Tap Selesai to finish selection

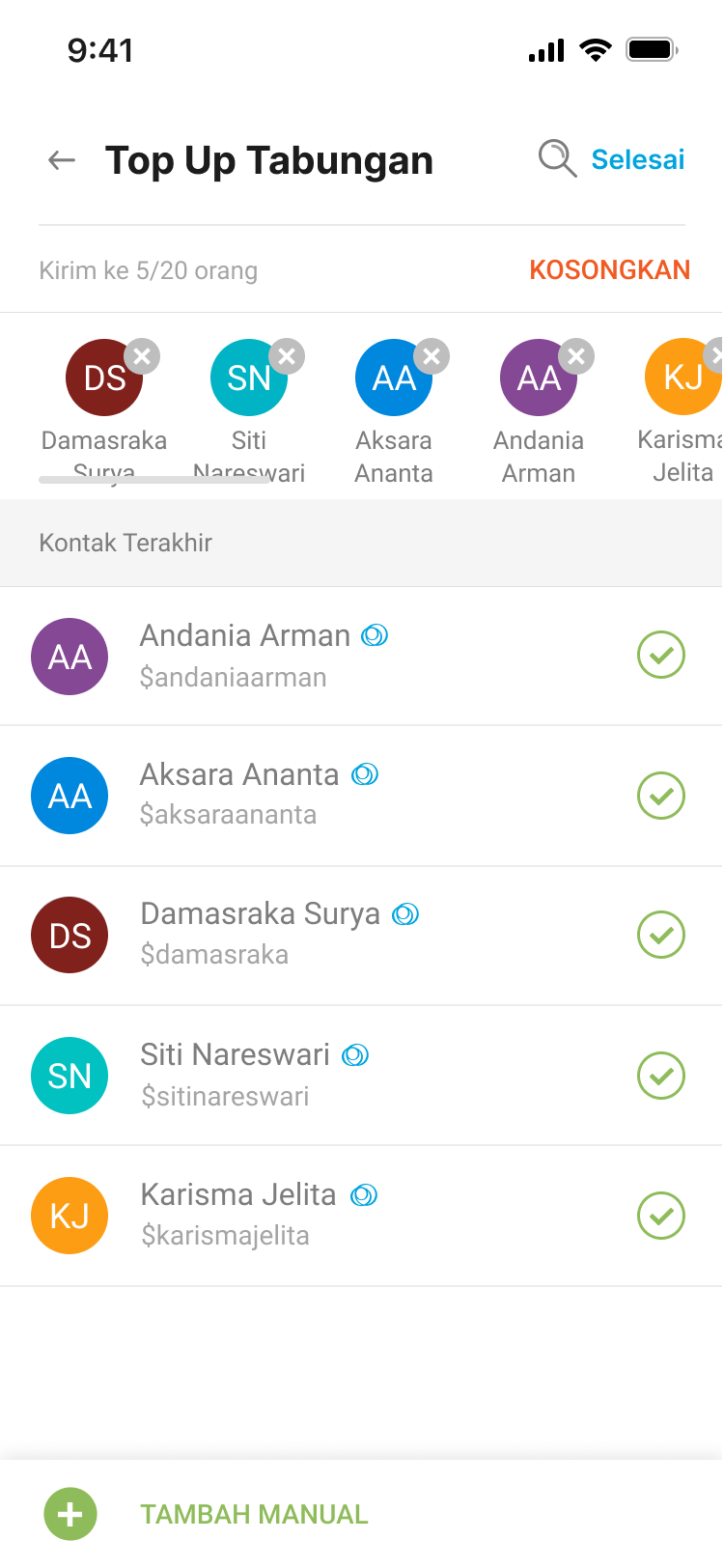coord(638,159)
